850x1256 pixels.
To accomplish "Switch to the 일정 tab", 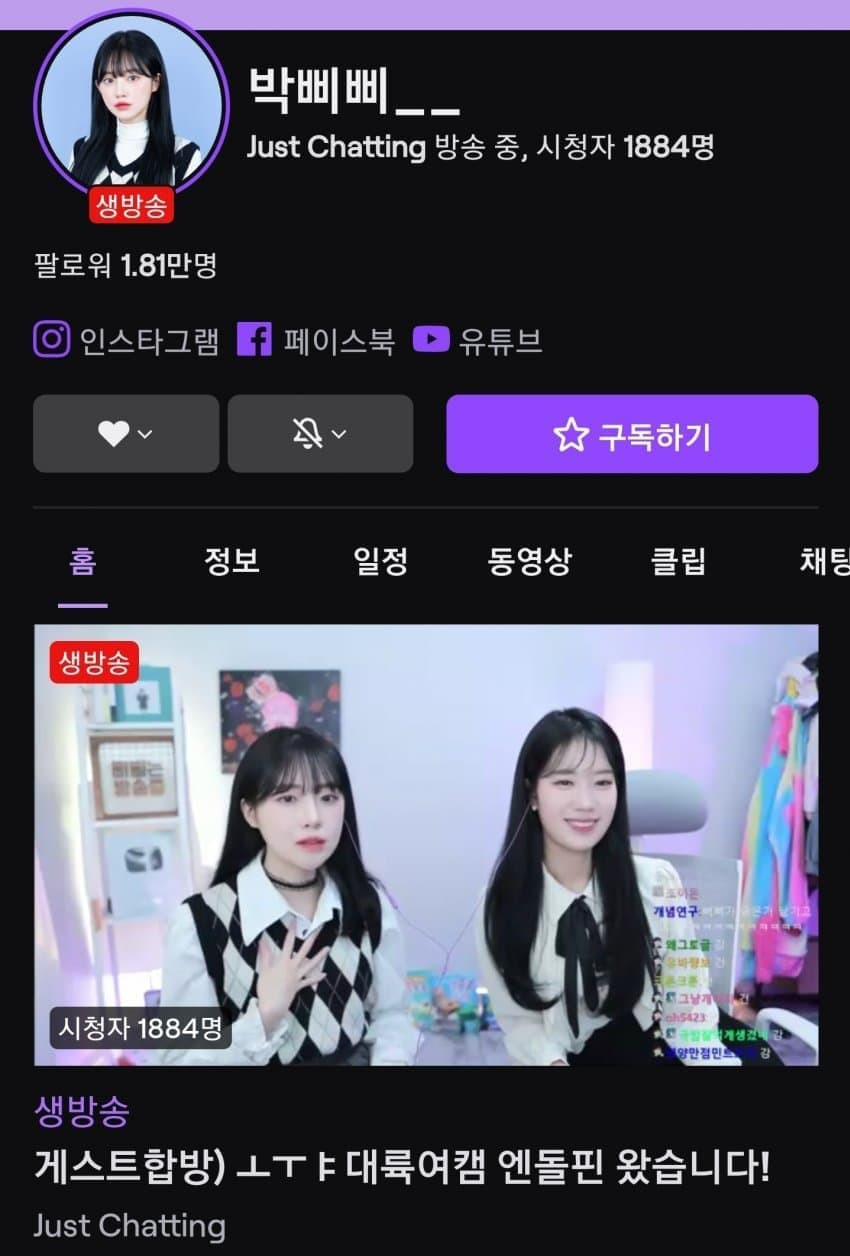I will tap(381, 561).
